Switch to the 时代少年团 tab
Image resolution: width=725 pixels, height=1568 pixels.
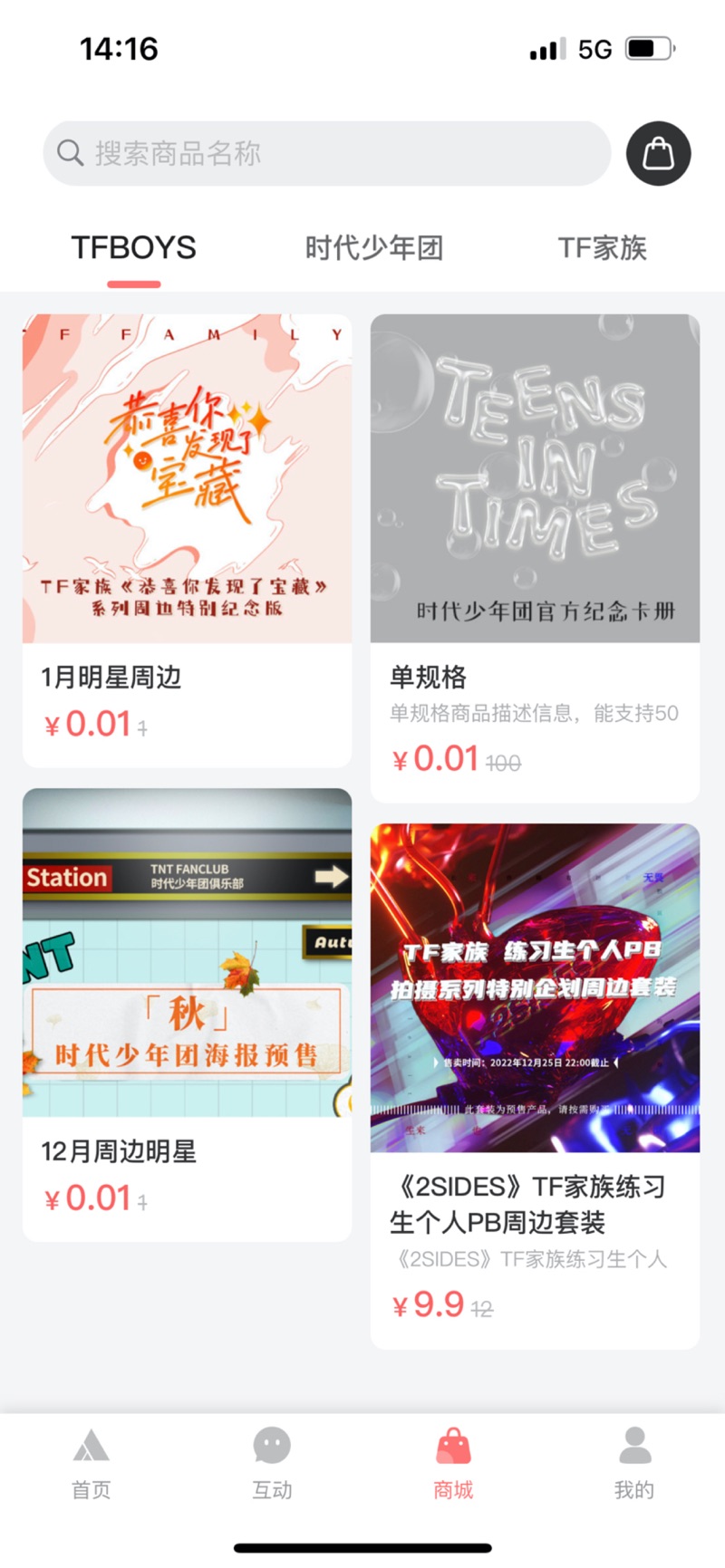[x=375, y=248]
